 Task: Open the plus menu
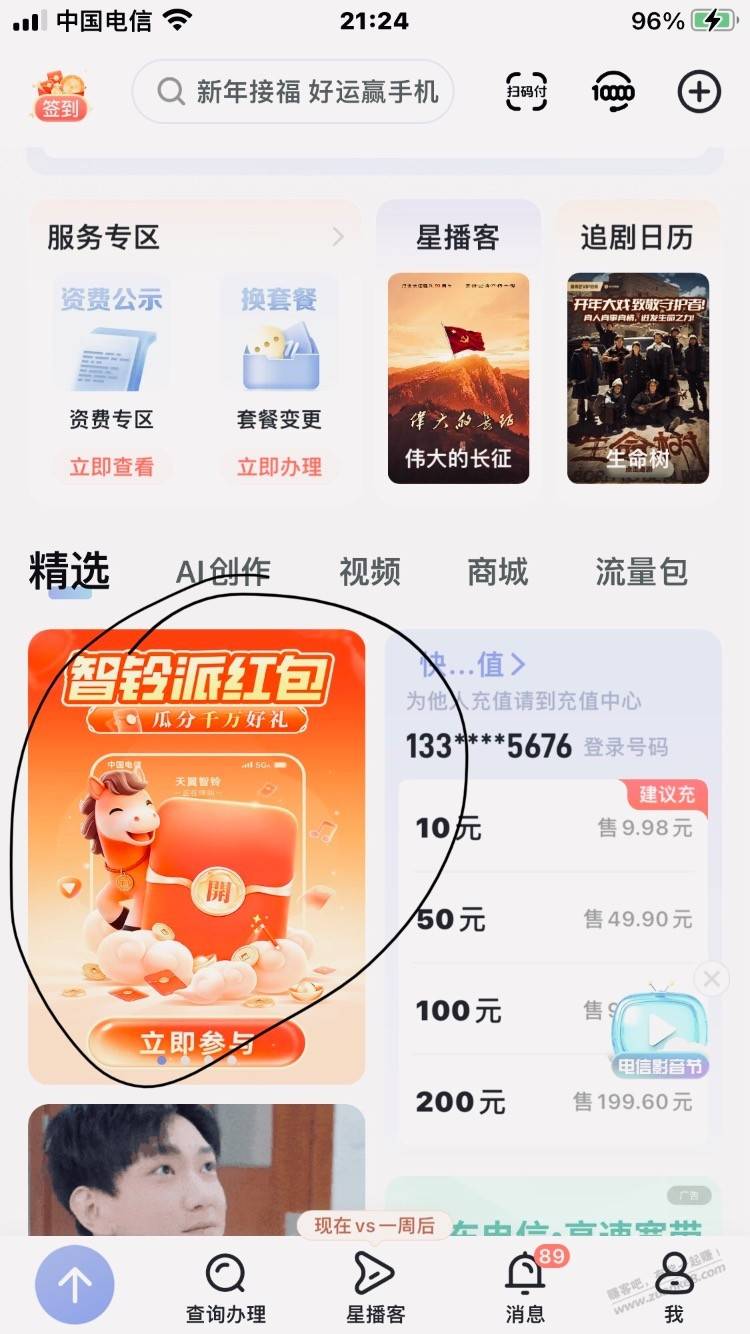click(699, 93)
